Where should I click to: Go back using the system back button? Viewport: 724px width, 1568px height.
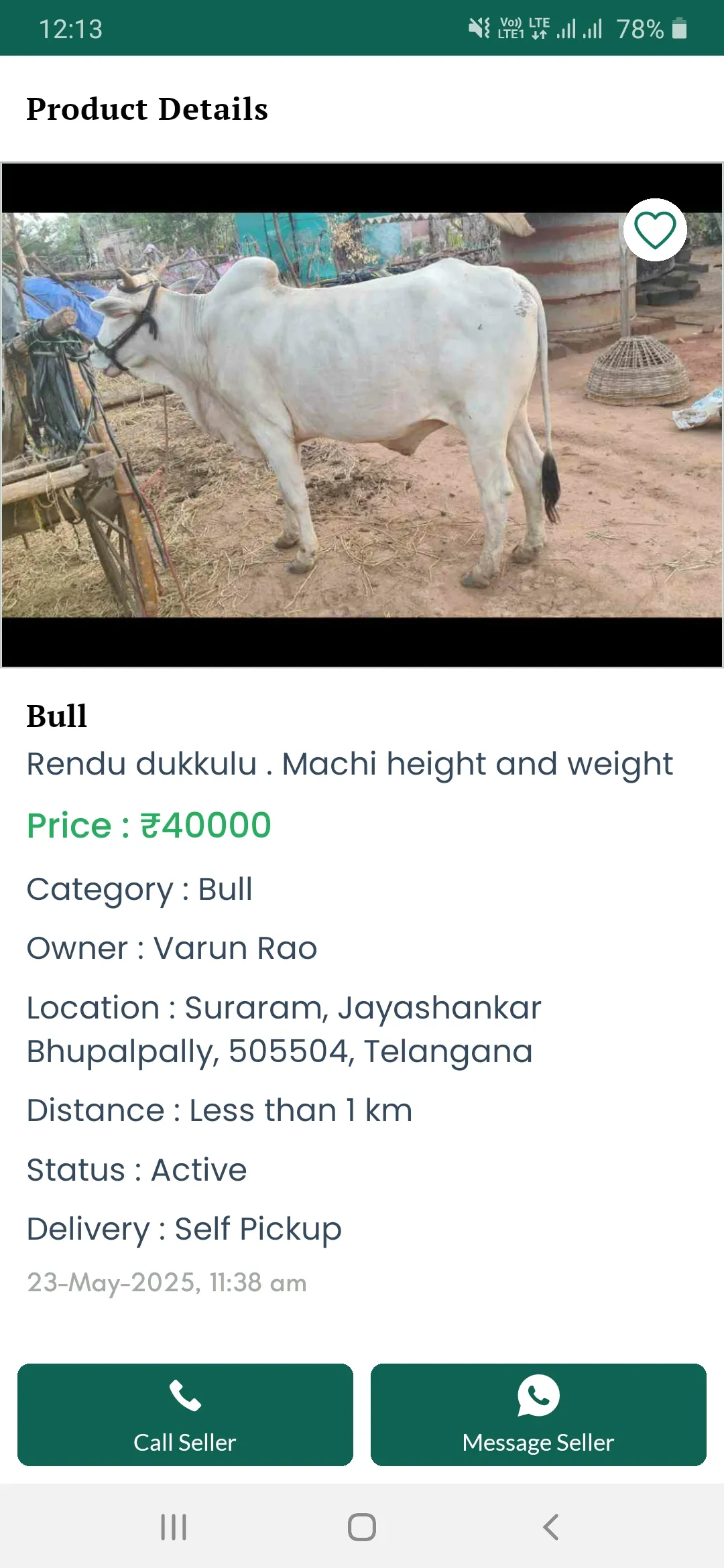point(550,1527)
